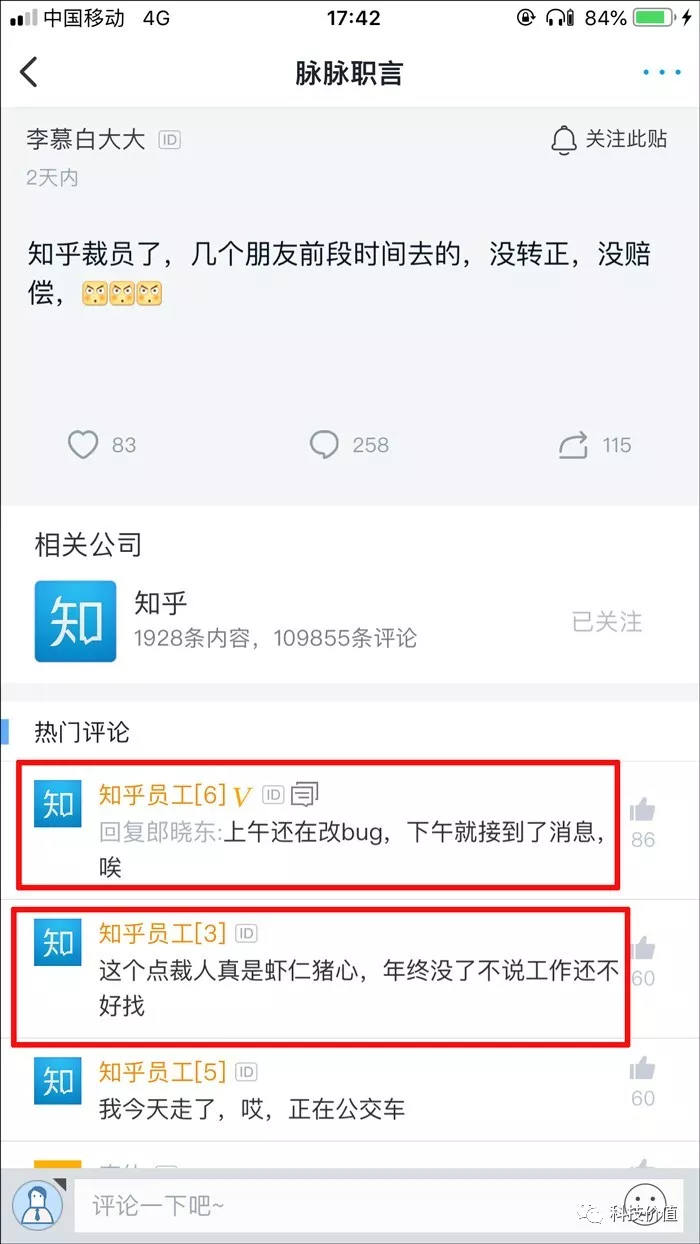Open the 258 comments on the post
The width and height of the screenshot is (700, 1244).
click(324, 445)
